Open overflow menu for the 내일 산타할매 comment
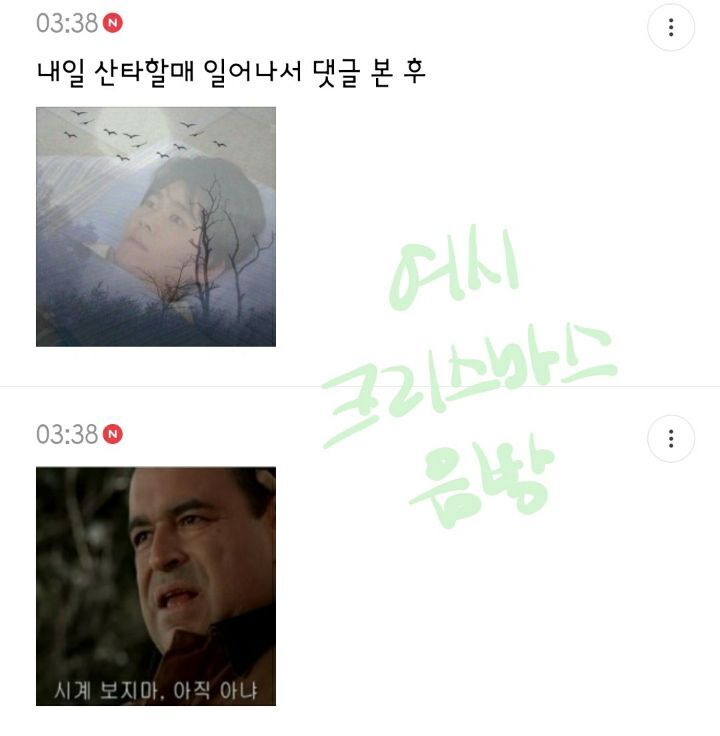720x736 pixels. [670, 28]
